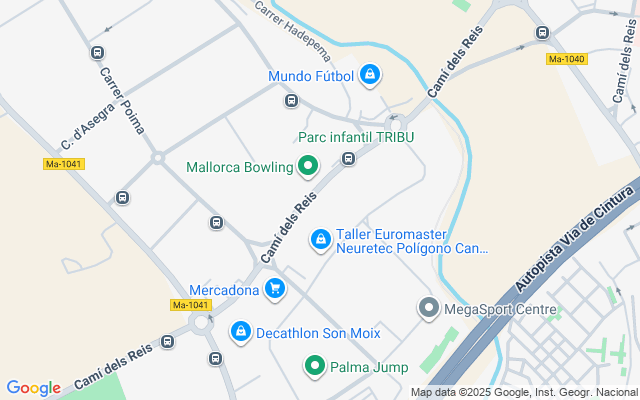Open the Parc infantil TRIBU place label
Screen dimensions: 640x400
pos(356,137)
